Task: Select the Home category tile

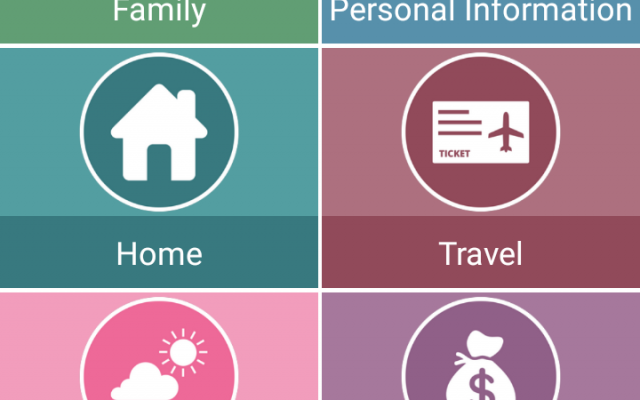Action: pyautogui.click(x=159, y=165)
